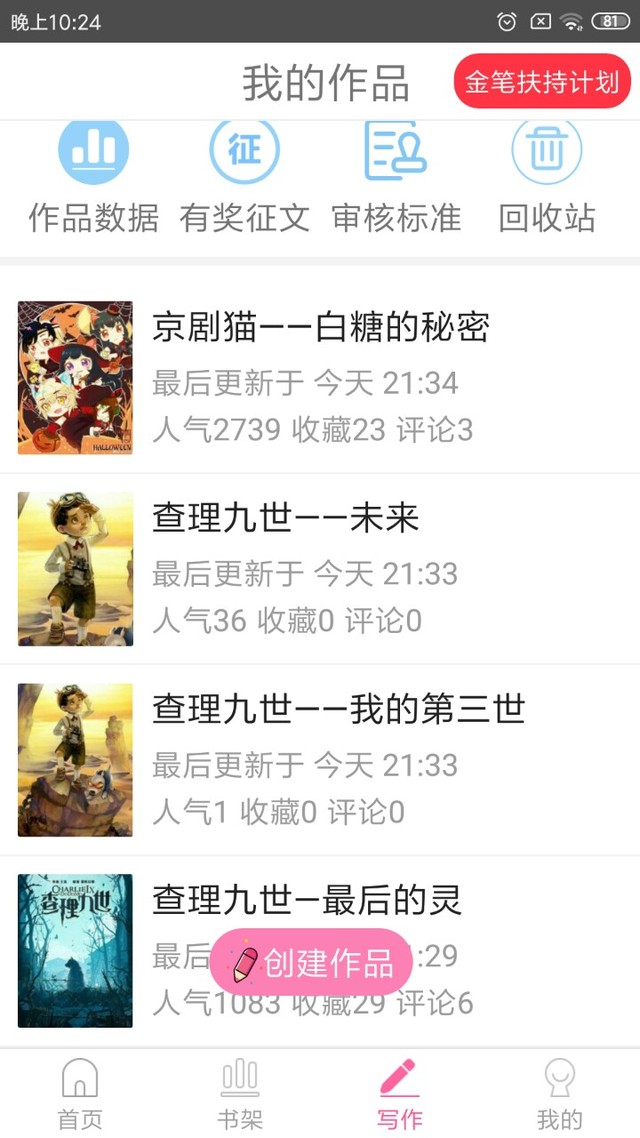Switch to the 首页 tab
The height and width of the screenshot is (1138, 640).
[x=80, y=1094]
